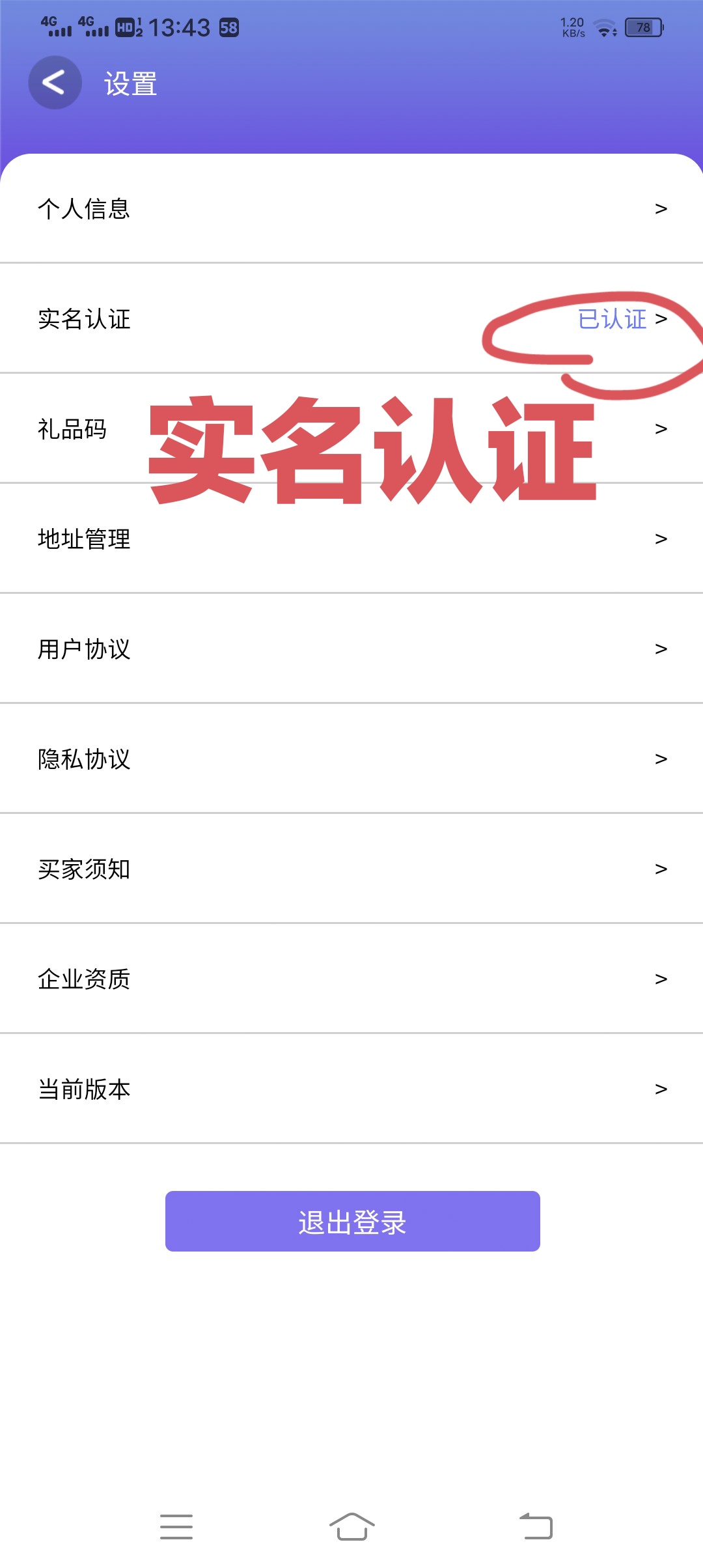This screenshot has width=703, height=1568.
Task: Go back from the 设置 page
Action: coord(55,83)
